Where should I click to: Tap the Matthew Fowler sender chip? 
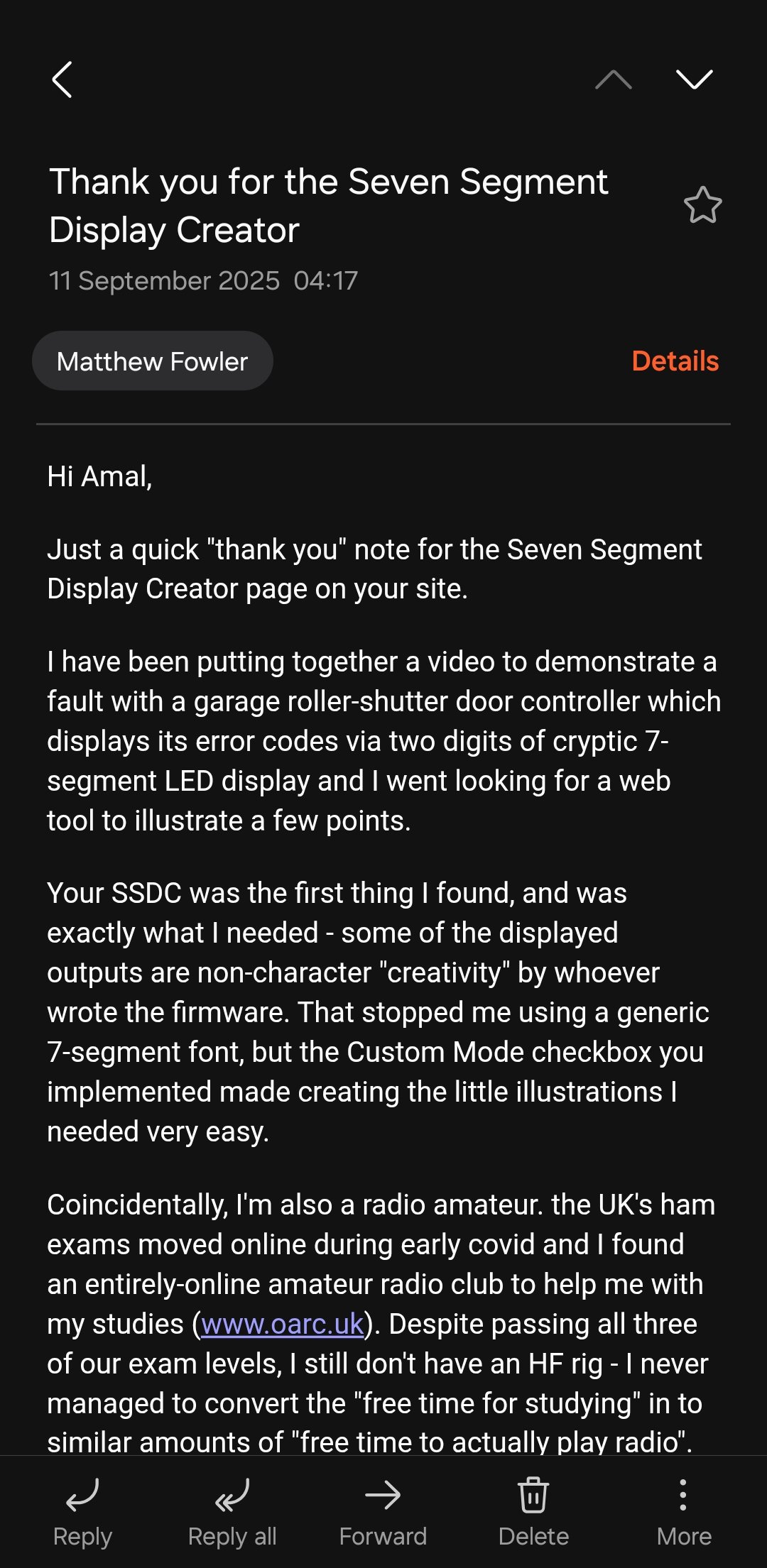(153, 361)
